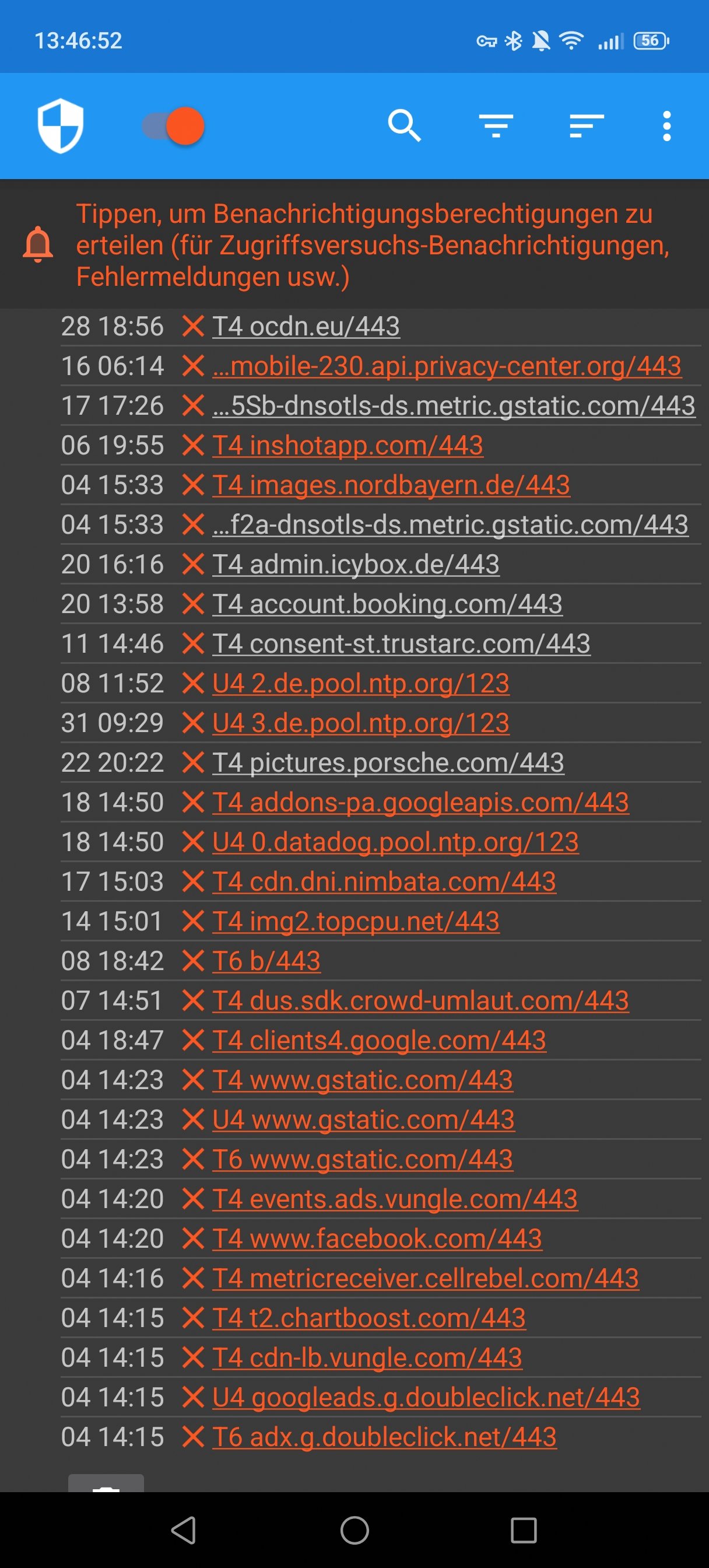
Task: Open T4 img2.topcpu.net/443 entry
Action: pos(356,922)
